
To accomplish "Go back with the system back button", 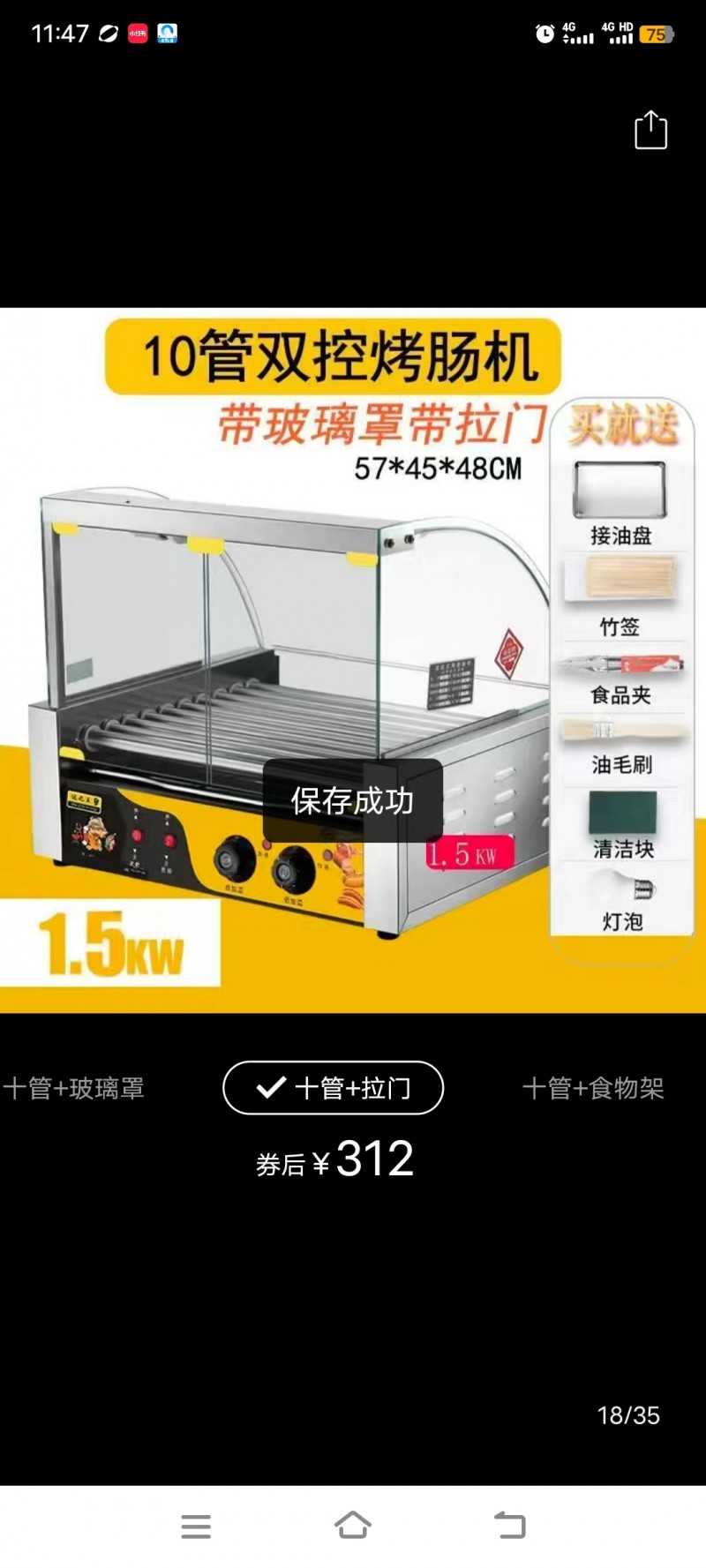I will tap(509, 1525).
